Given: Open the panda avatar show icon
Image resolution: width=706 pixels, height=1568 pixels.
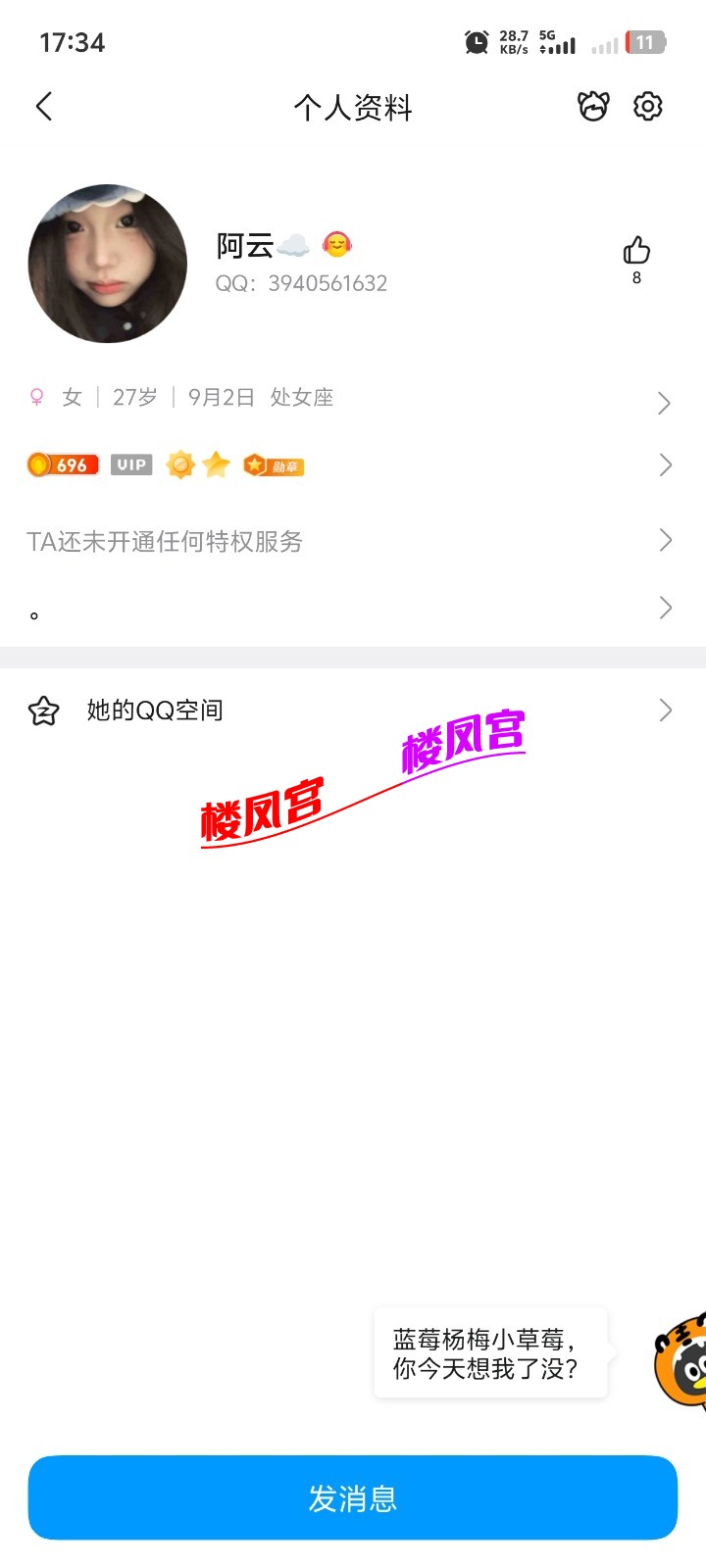Looking at the screenshot, I should coord(592,106).
